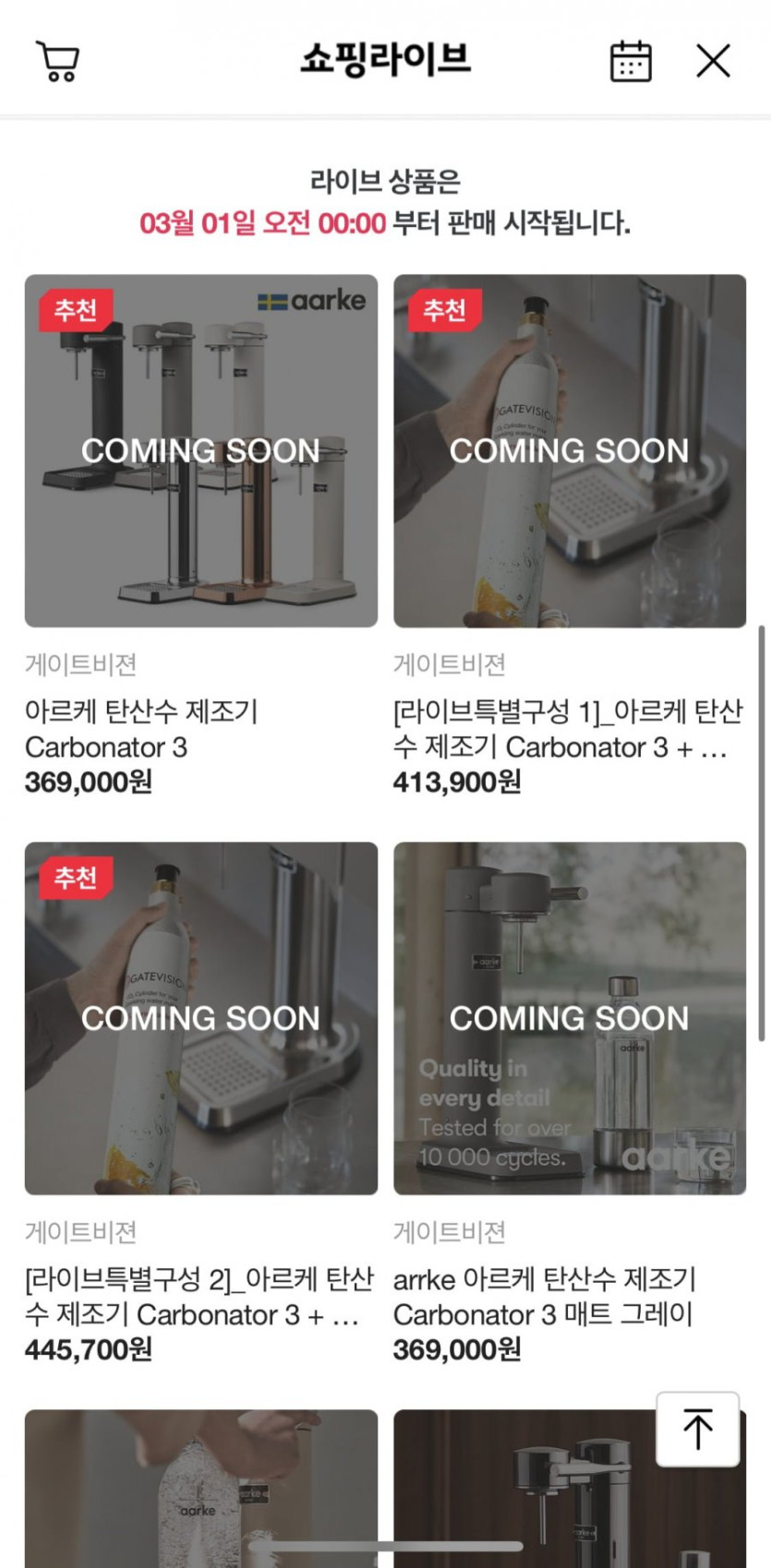Screen dimensions: 771x1568
Task: Open the shopping cart
Action: (x=57, y=62)
